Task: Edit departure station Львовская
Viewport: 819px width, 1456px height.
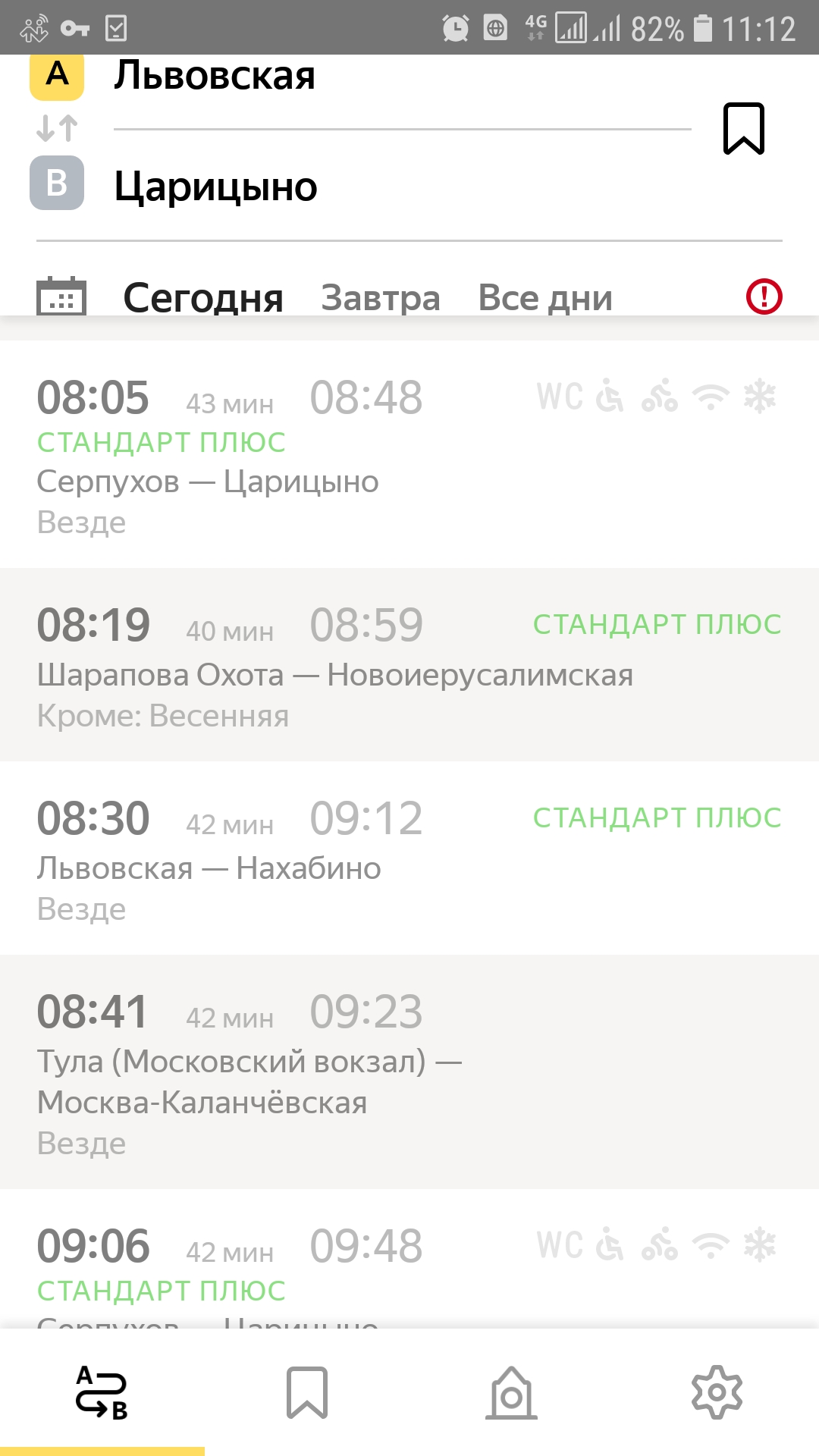Action: pos(215,77)
